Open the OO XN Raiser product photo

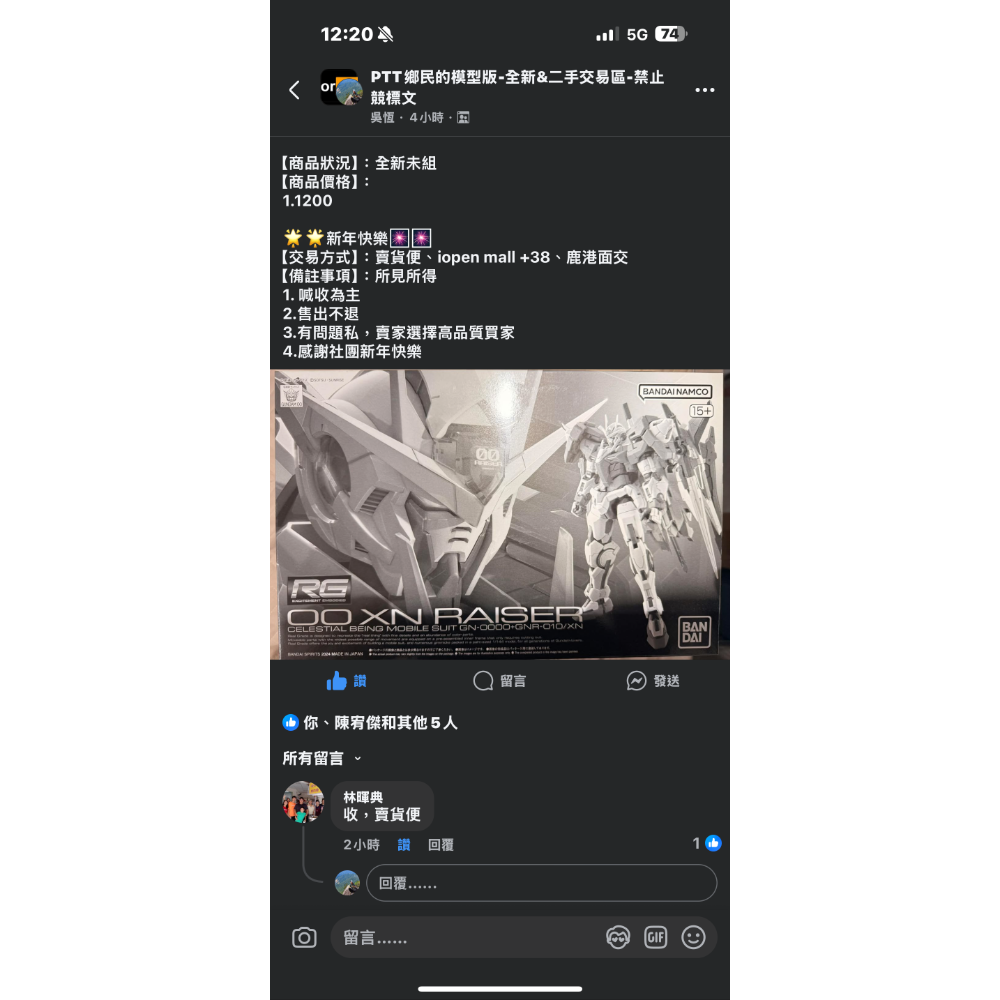click(498, 514)
